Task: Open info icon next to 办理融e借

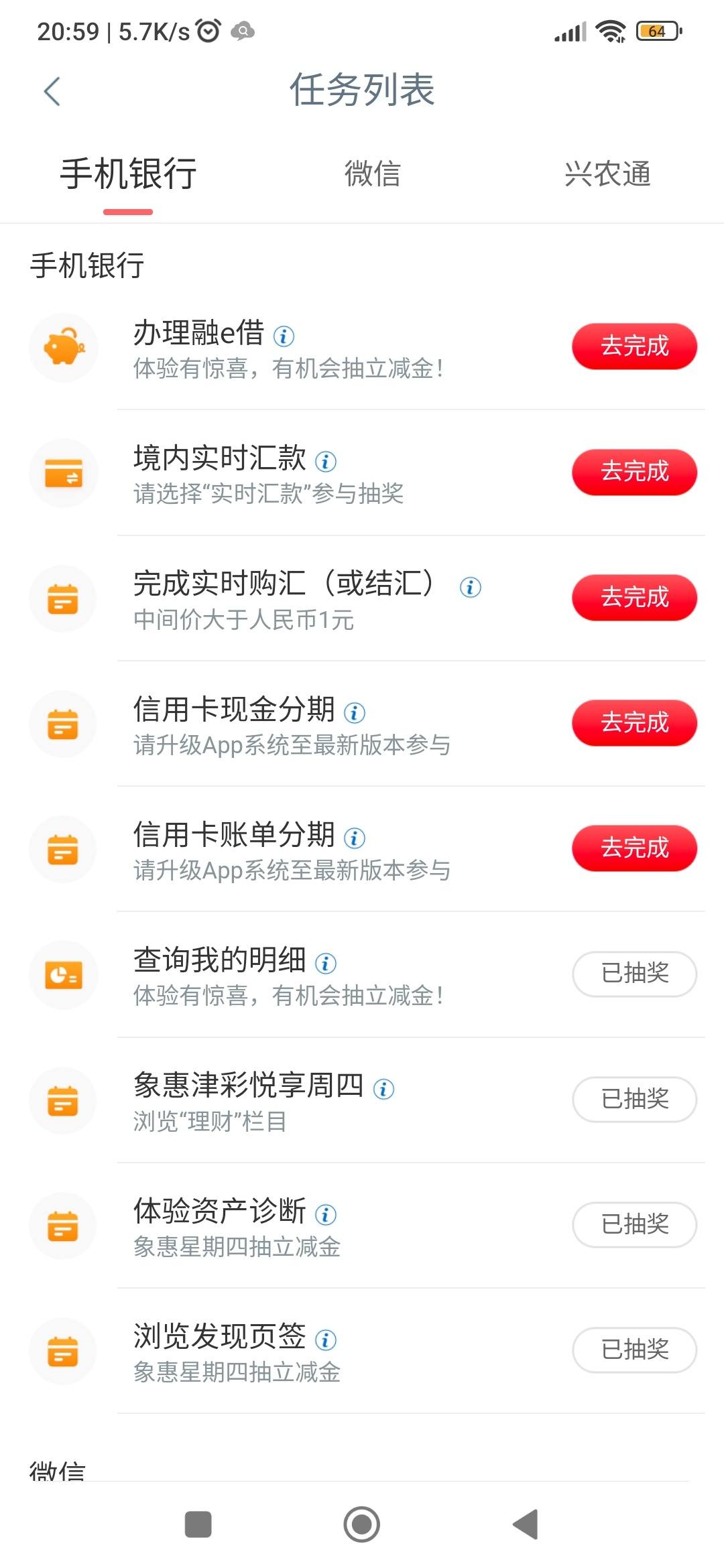Action: coord(284,336)
